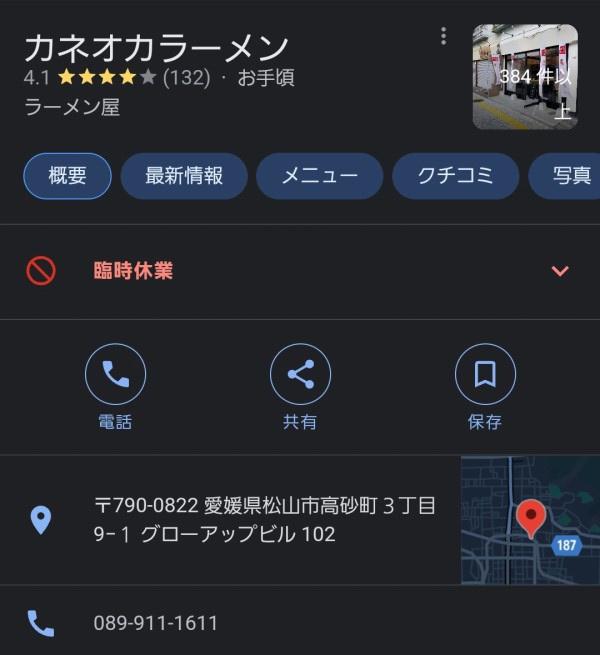
Task: Open the storefront photo thumbnail
Action: 525,76
